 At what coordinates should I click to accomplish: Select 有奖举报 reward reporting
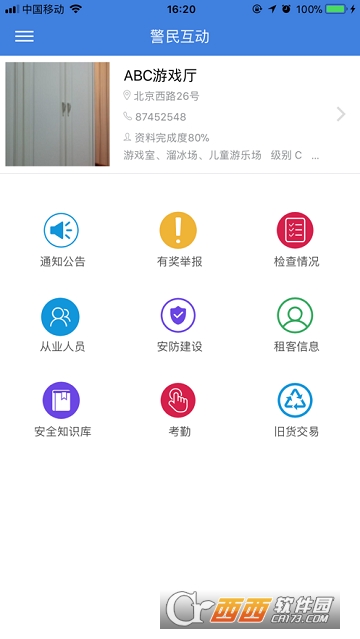pos(179,240)
